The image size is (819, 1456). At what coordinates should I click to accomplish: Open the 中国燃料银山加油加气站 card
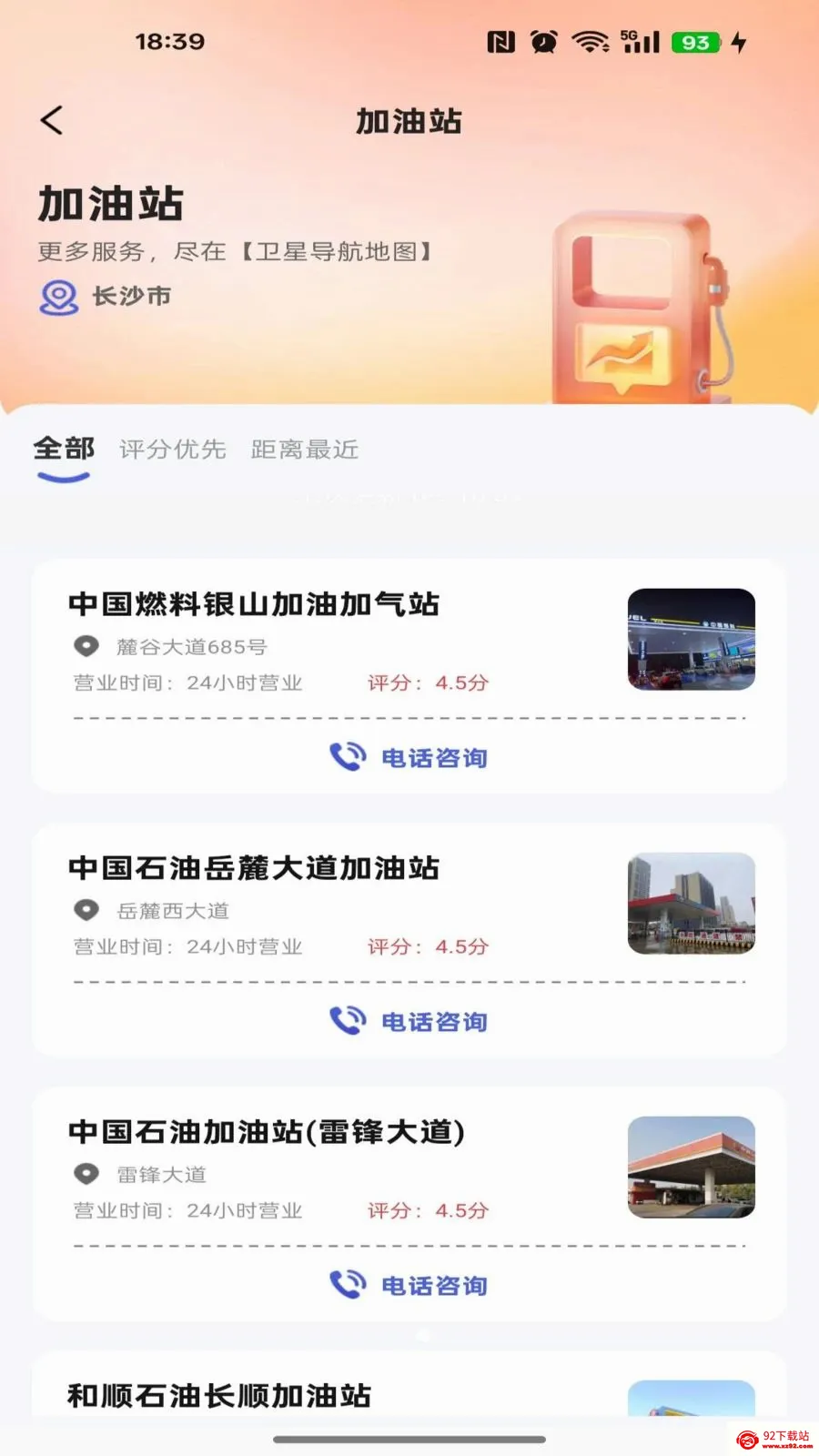[409, 675]
